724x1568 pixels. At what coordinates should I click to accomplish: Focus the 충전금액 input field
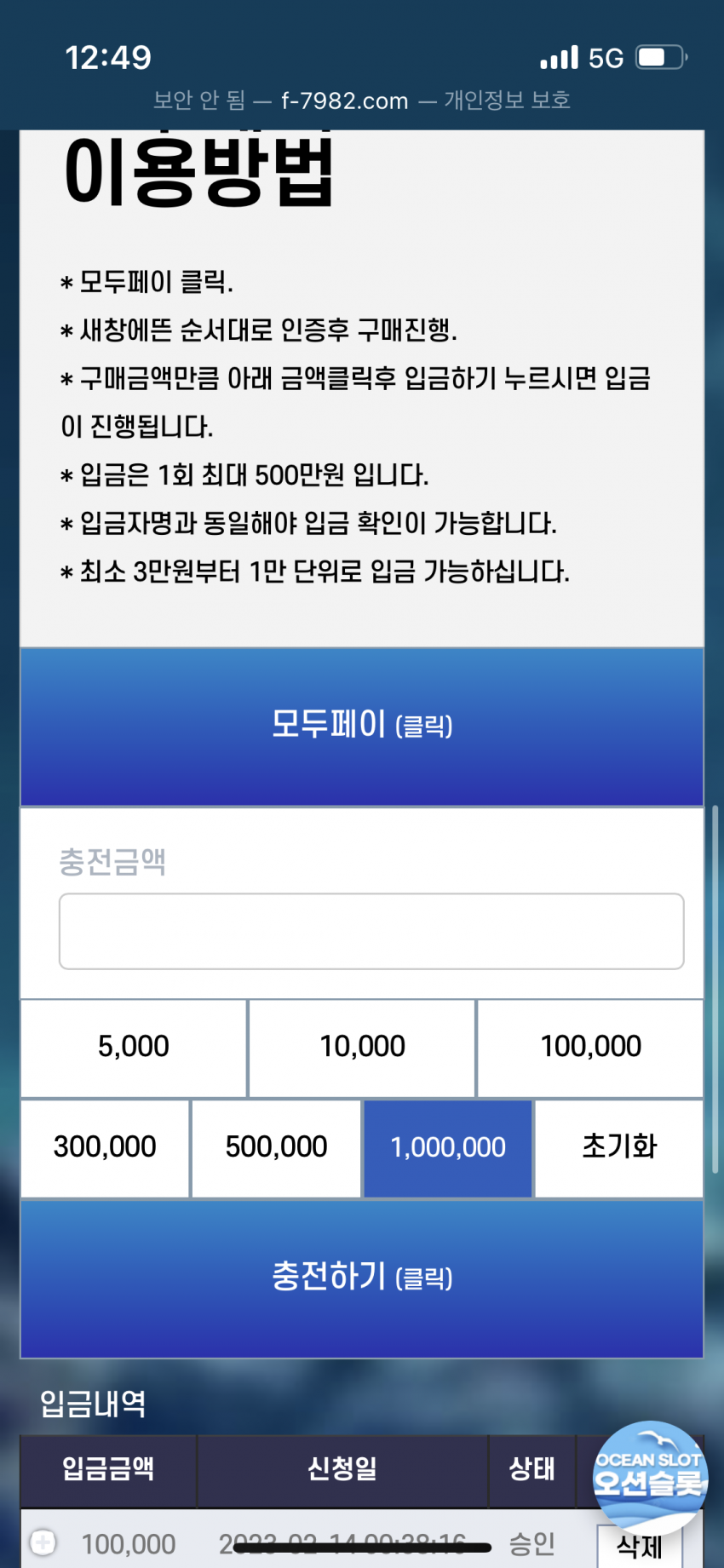(x=371, y=931)
